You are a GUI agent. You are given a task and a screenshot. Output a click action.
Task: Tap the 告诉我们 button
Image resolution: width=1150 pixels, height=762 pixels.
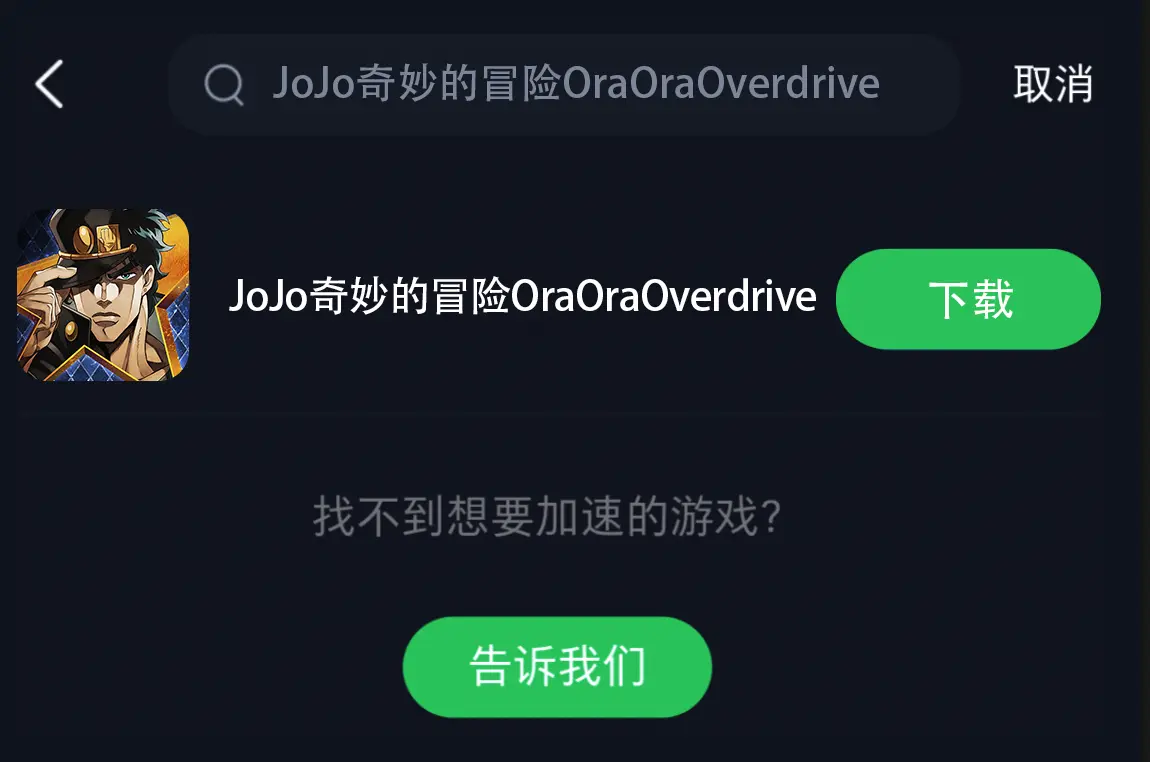tap(557, 667)
